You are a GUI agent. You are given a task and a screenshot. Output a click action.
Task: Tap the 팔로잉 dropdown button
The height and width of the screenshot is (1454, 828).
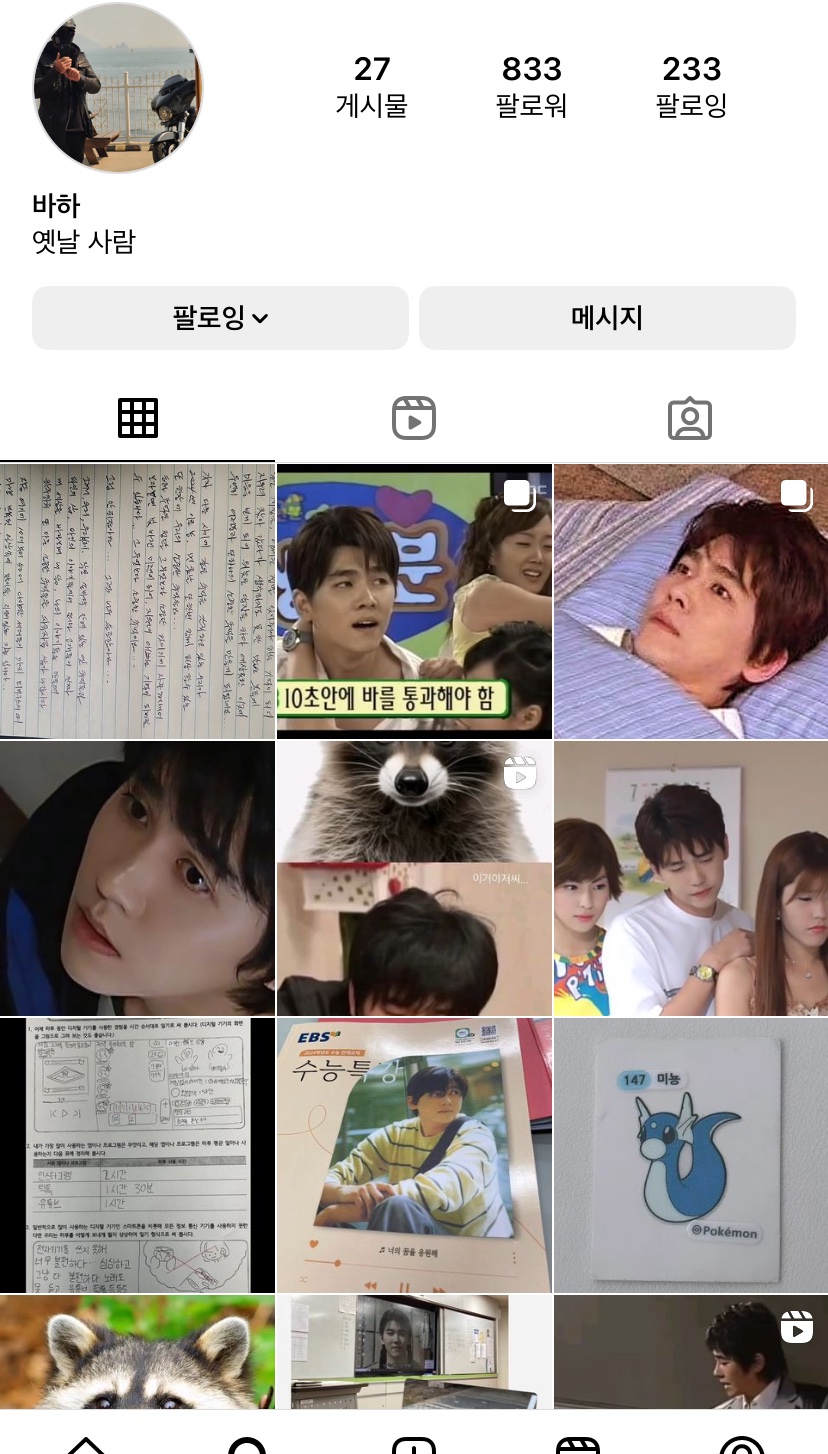pyautogui.click(x=220, y=318)
